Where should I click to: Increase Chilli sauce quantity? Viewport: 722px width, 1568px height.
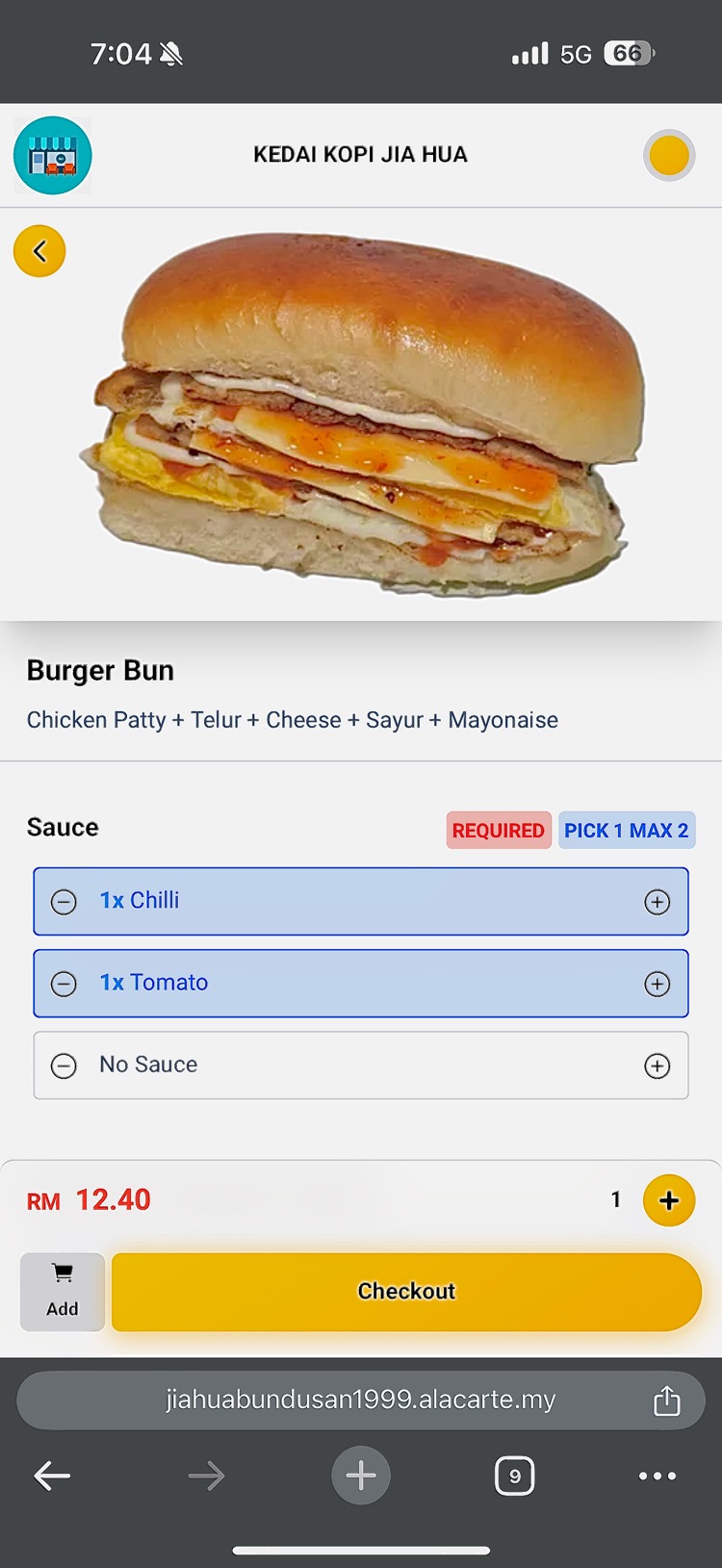click(658, 902)
